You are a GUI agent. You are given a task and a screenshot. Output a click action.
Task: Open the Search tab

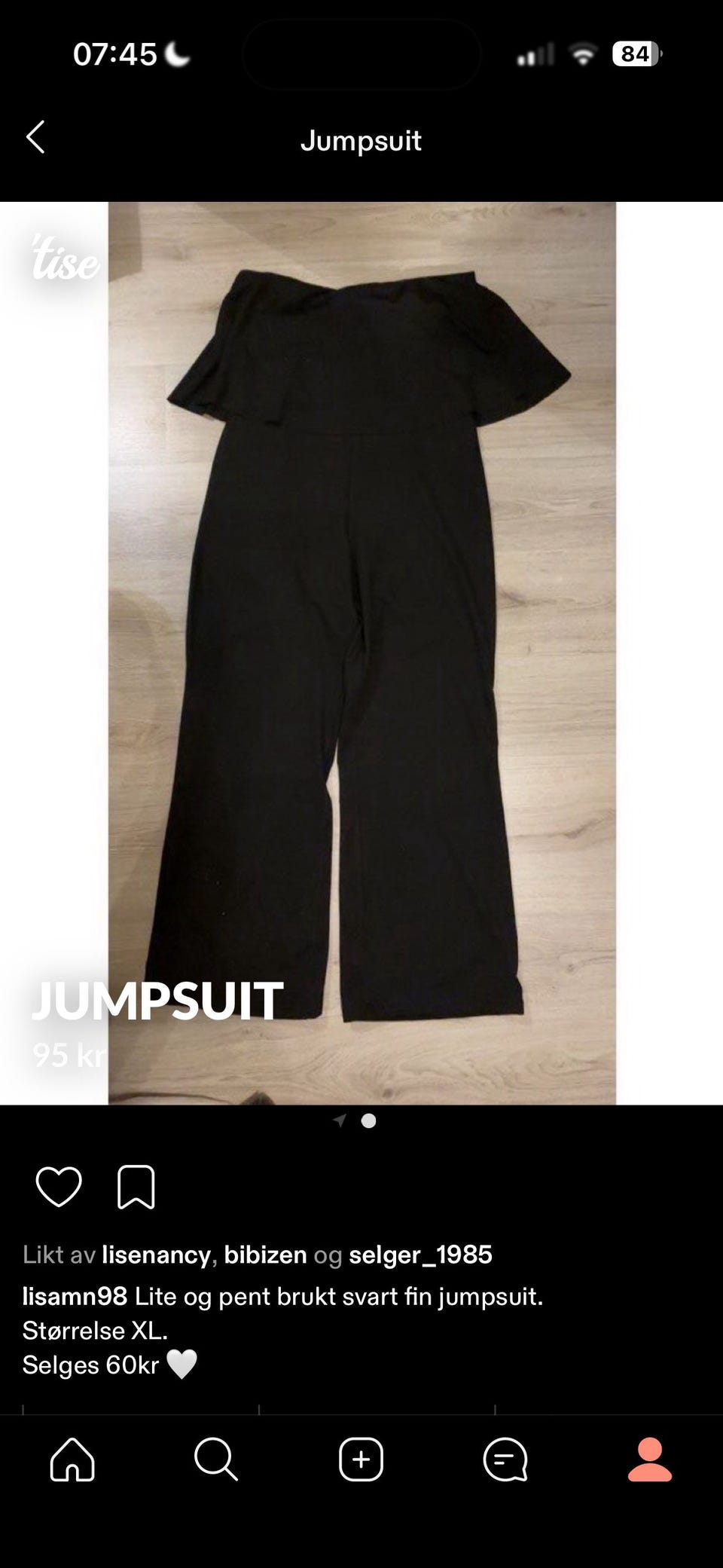(216, 1459)
